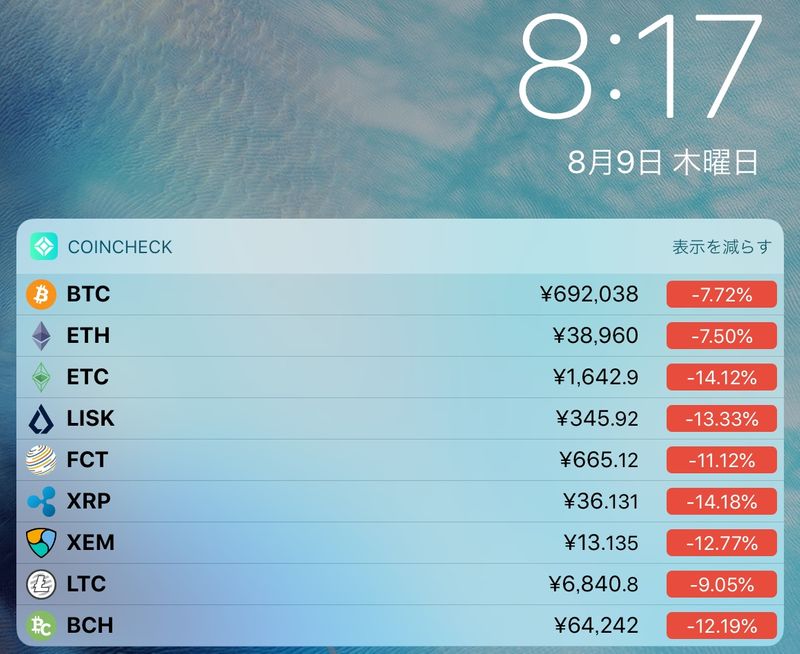This screenshot has height=654, width=800.
Task: Open the FCT price row
Action: pyautogui.click(x=400, y=460)
